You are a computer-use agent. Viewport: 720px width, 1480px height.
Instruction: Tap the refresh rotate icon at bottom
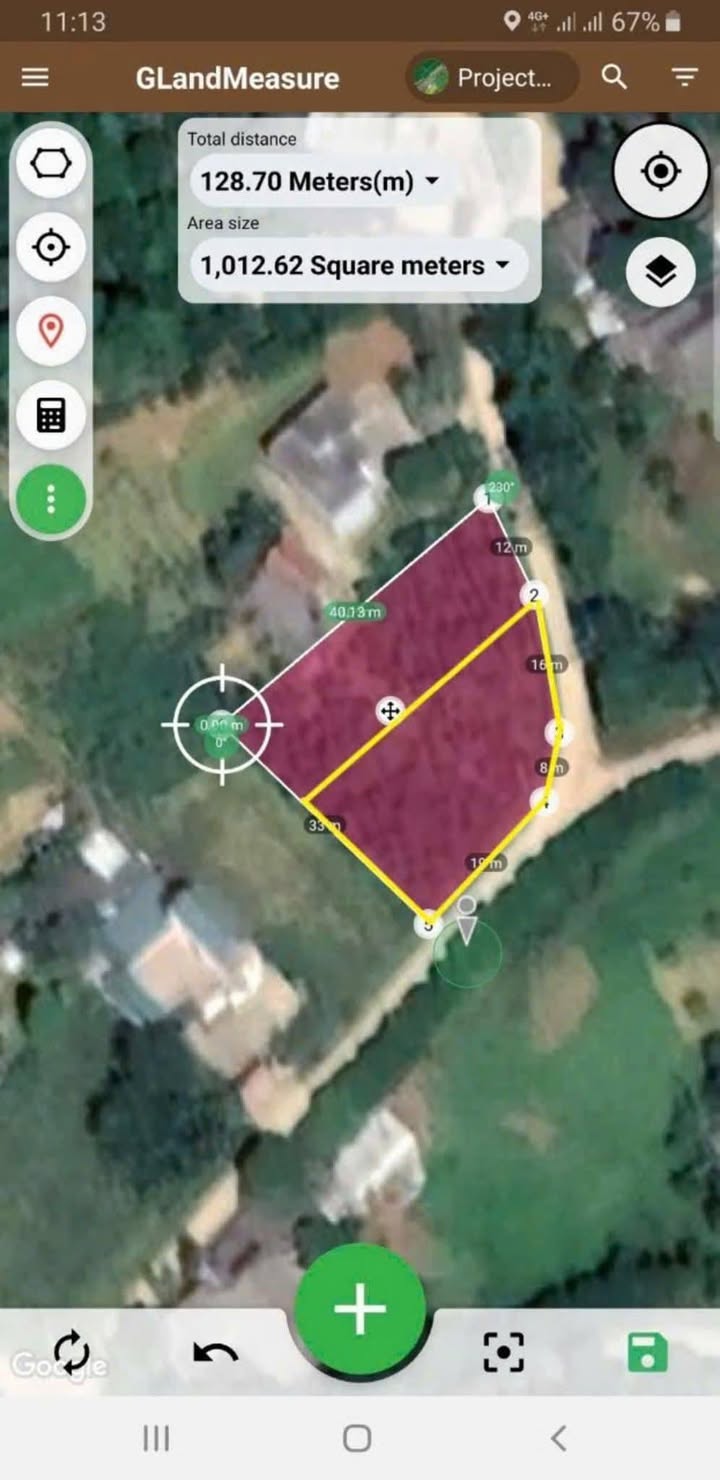(x=72, y=1352)
